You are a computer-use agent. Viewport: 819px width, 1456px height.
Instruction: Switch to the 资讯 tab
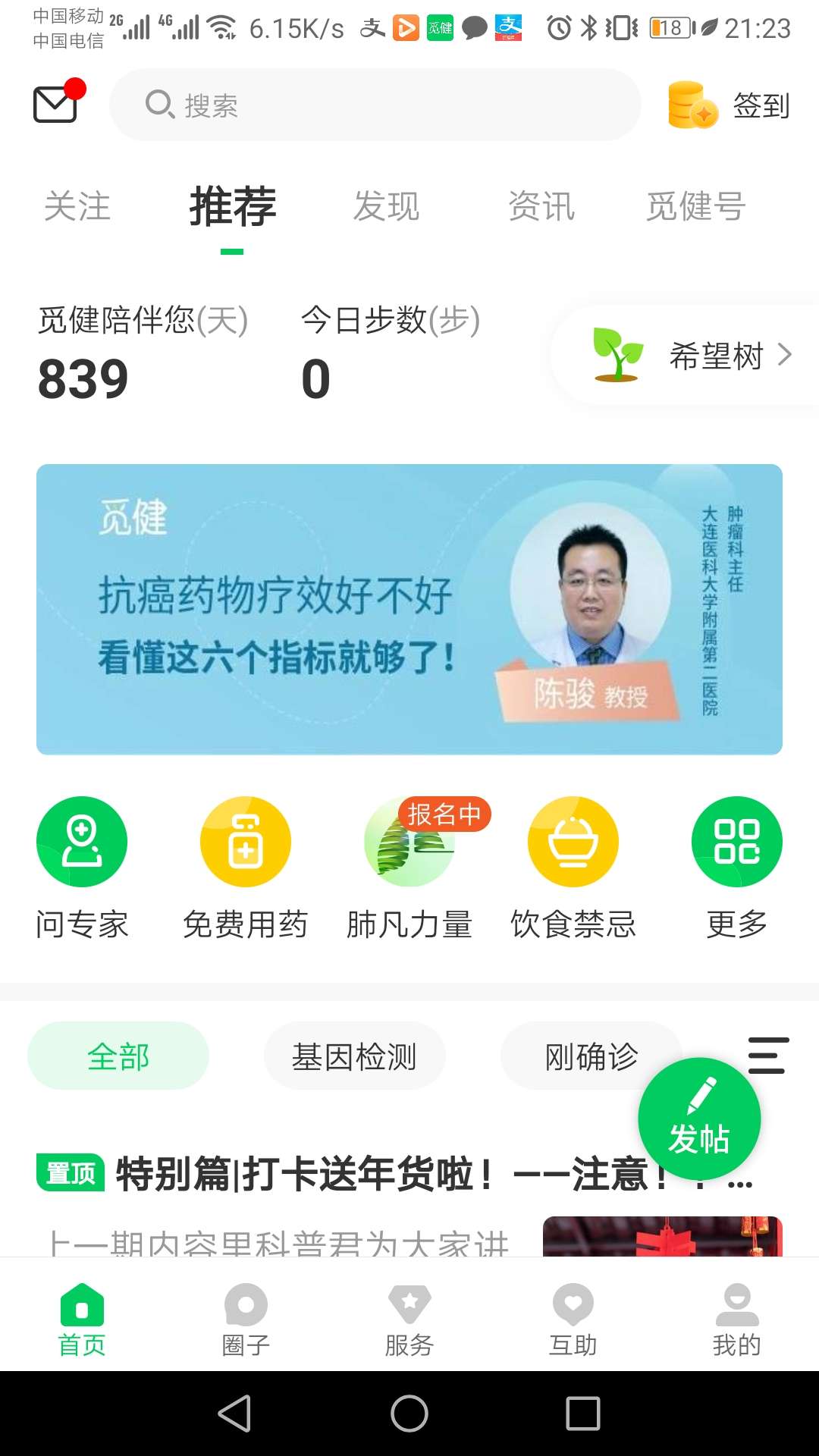coord(541,206)
